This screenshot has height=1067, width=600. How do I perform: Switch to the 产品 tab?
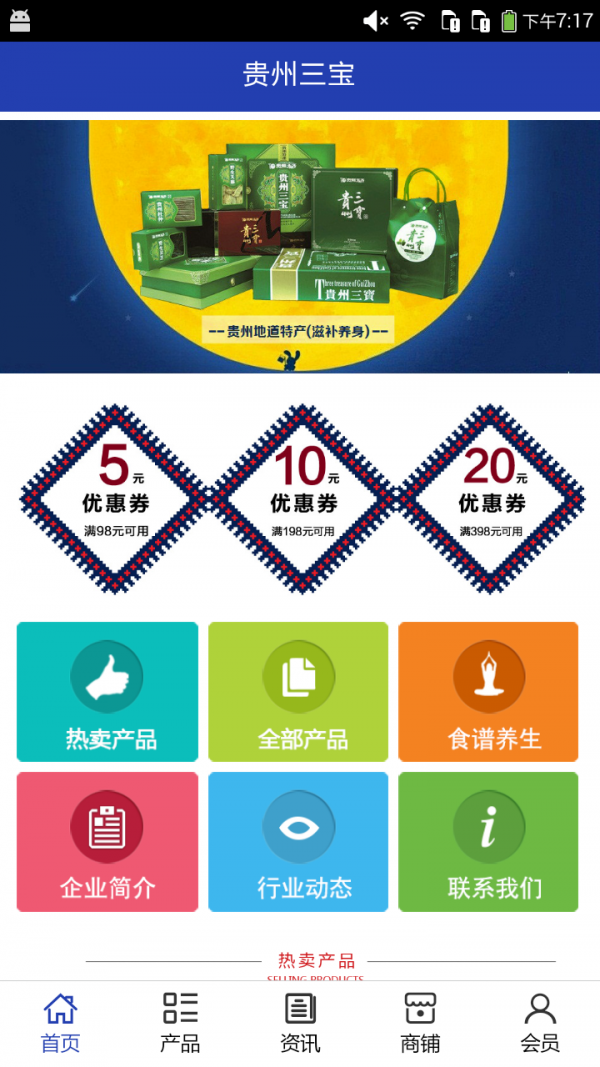180,1023
